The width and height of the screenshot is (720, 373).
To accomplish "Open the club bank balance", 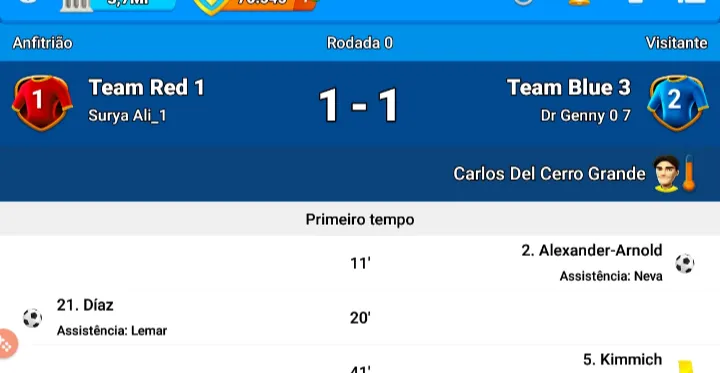I will 119,4.
